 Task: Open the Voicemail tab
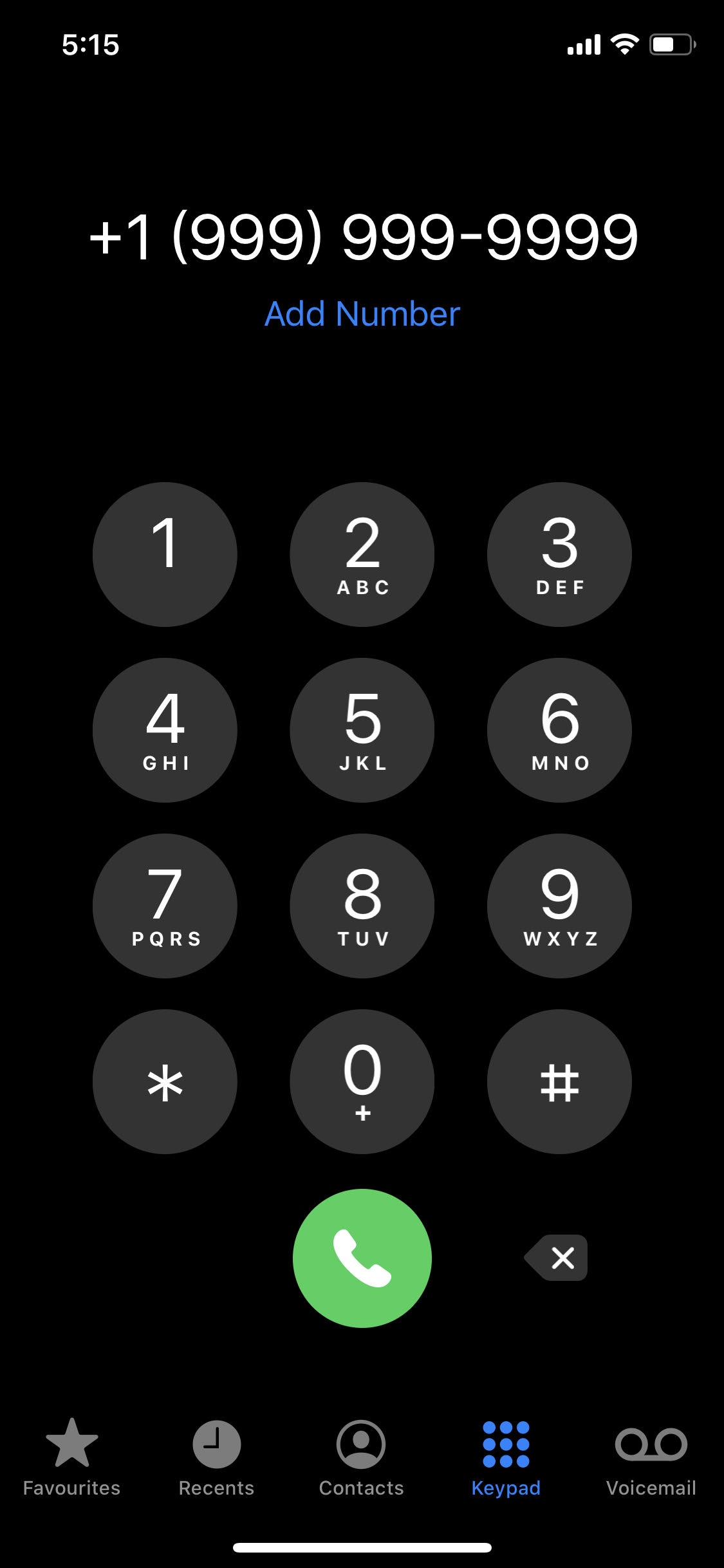[x=651, y=1458]
